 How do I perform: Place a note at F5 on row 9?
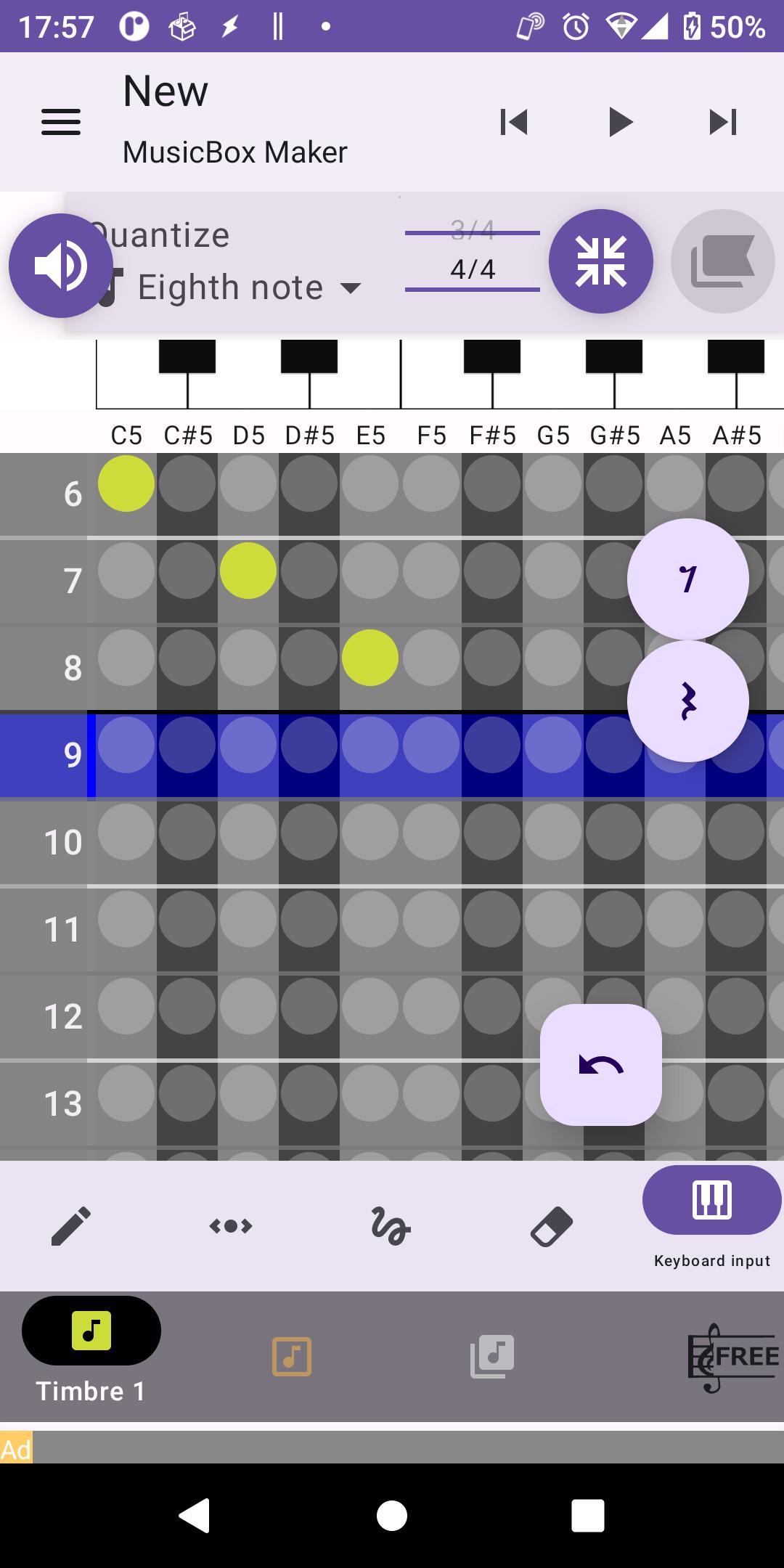tap(431, 745)
